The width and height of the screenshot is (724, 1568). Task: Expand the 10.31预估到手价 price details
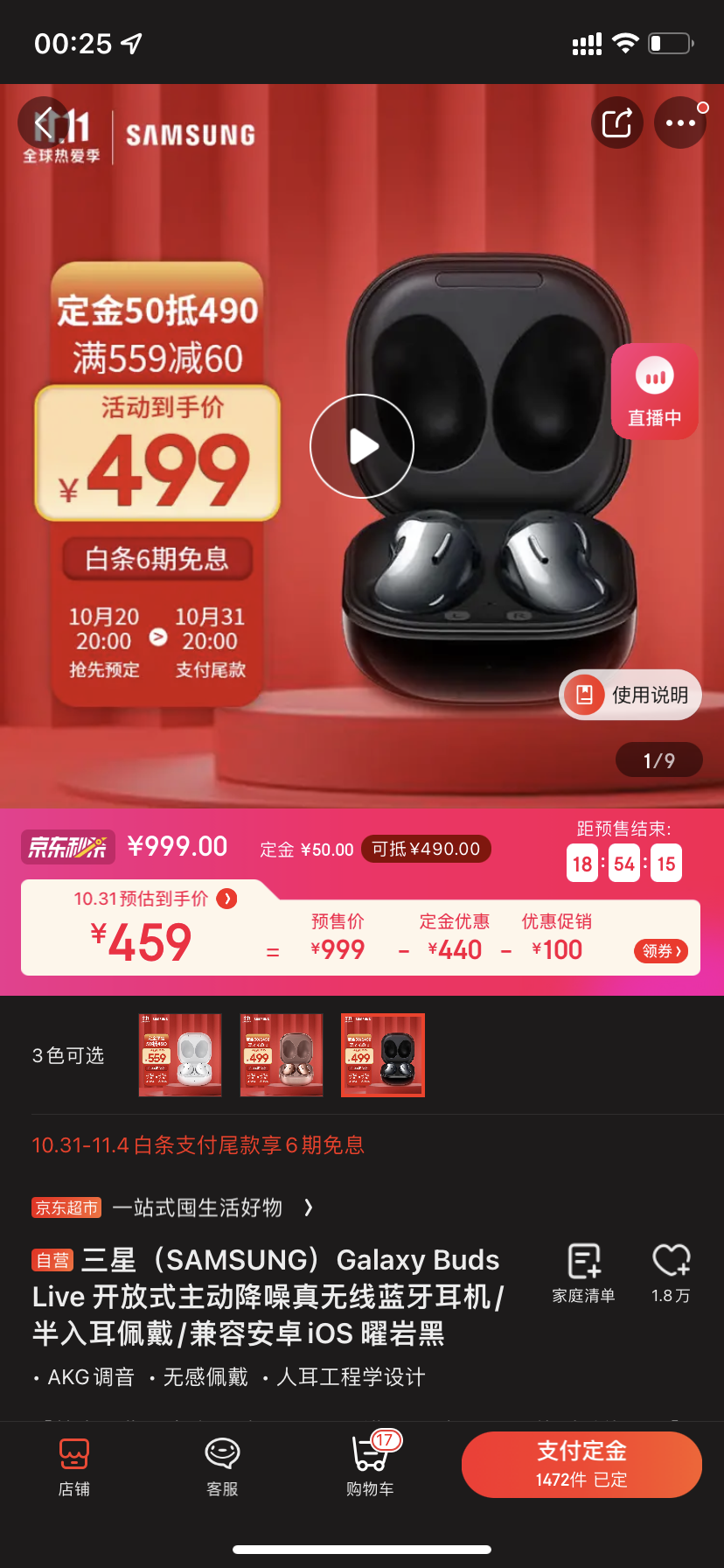(x=226, y=899)
